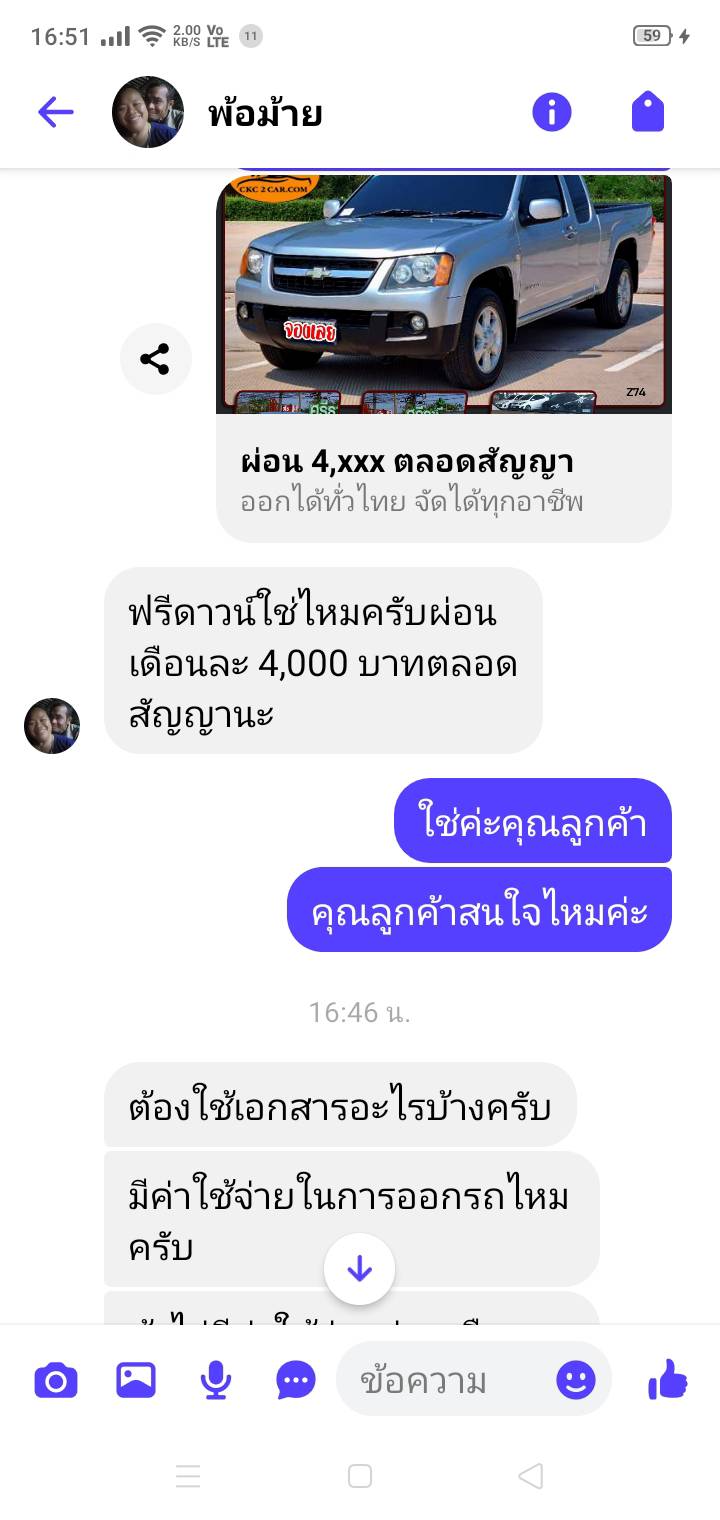Share the ผ่อน 4,xxx ตลอดสัญญา ad
Image resolution: width=720 pixels, height=1520 pixels.
[155, 359]
